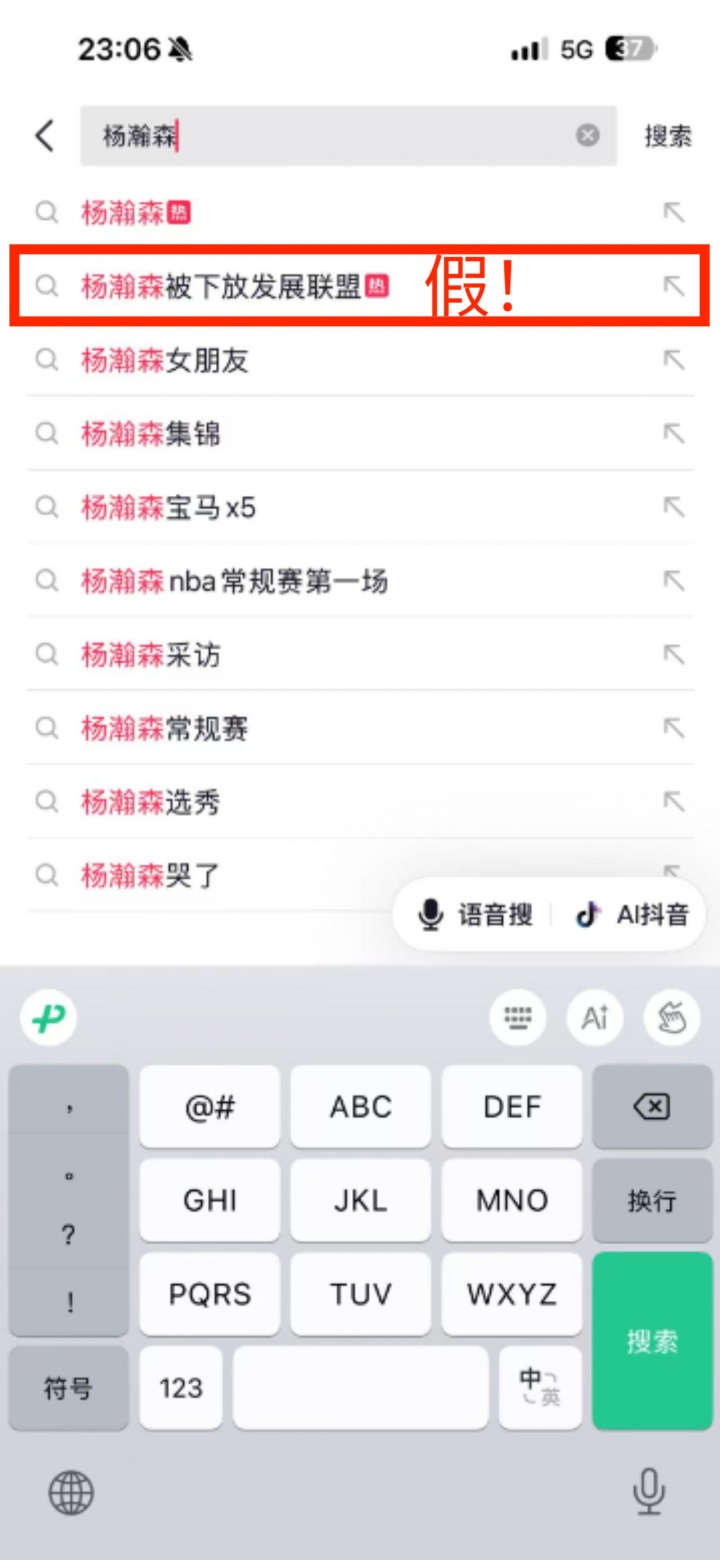This screenshot has height=1560, width=720.
Task: Focus the search field containing 杨瀚森
Action: coord(330,136)
